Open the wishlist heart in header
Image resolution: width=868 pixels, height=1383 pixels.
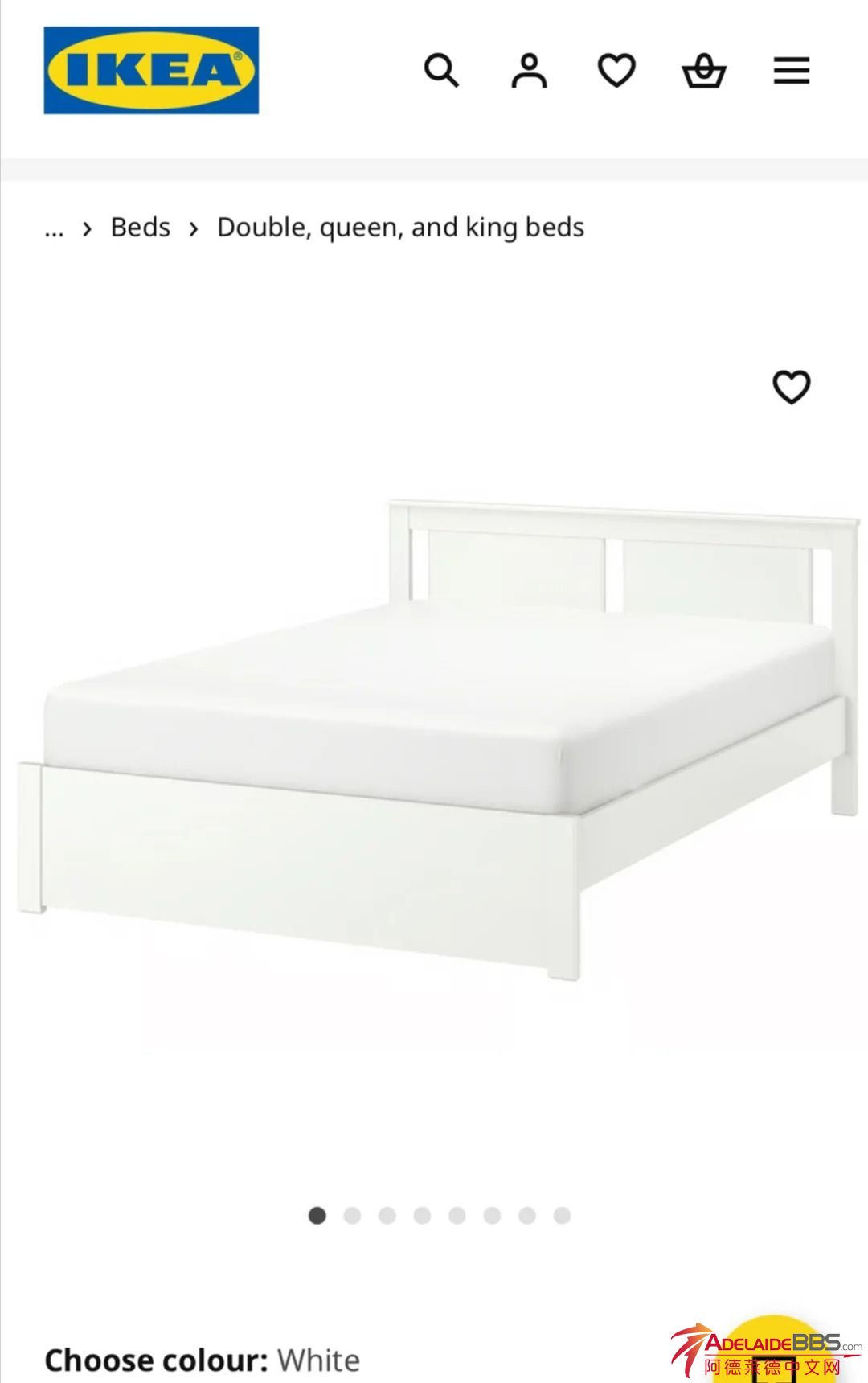616,71
